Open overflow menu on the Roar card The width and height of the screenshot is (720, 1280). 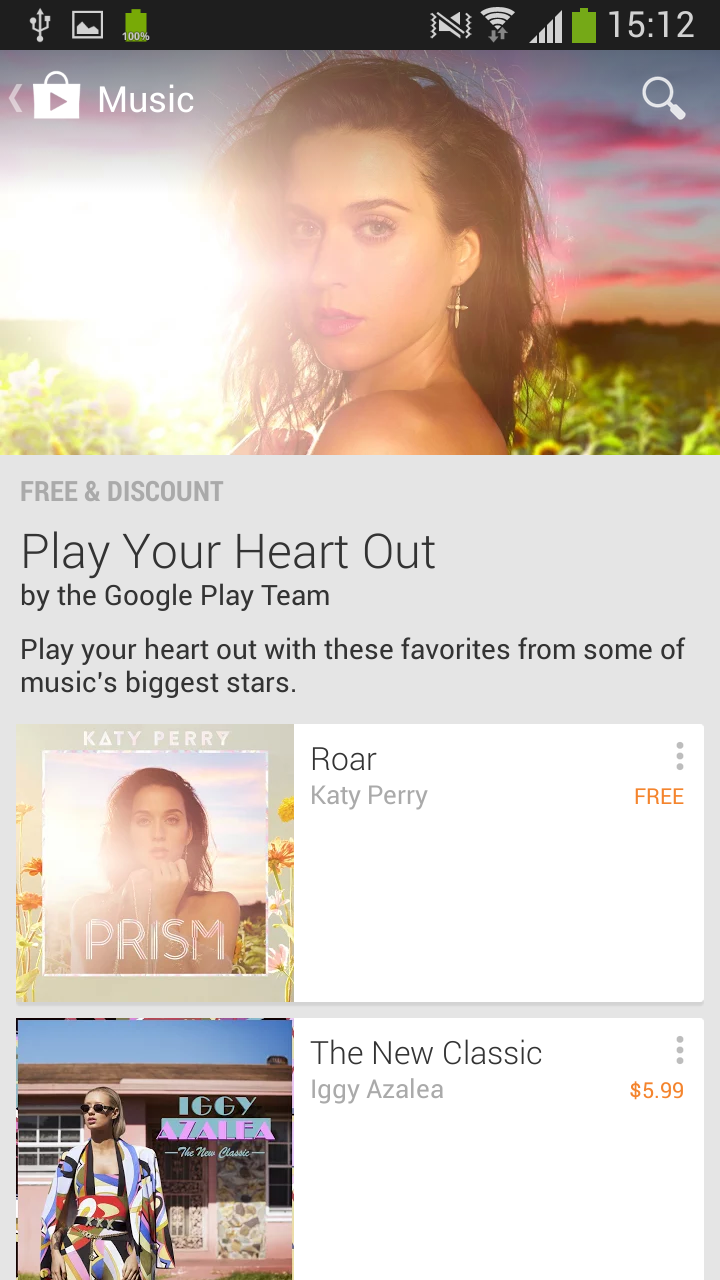pyautogui.click(x=680, y=756)
